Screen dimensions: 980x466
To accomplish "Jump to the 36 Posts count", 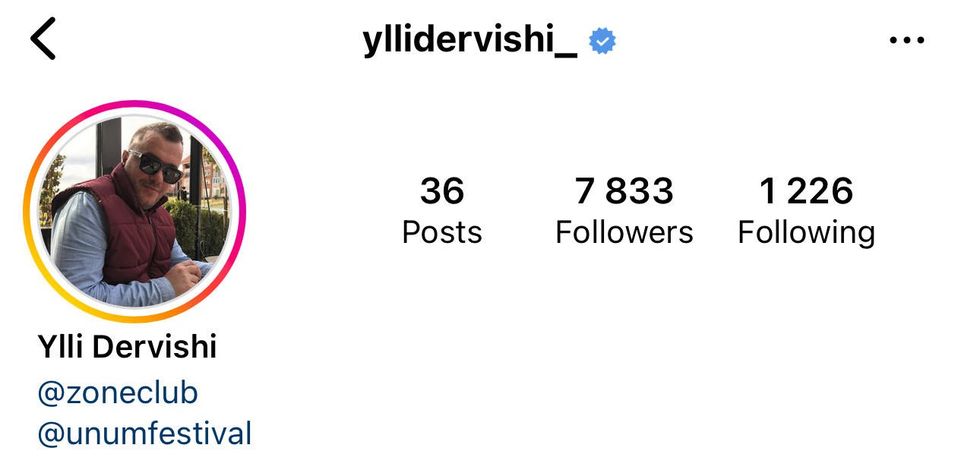I will click(442, 211).
